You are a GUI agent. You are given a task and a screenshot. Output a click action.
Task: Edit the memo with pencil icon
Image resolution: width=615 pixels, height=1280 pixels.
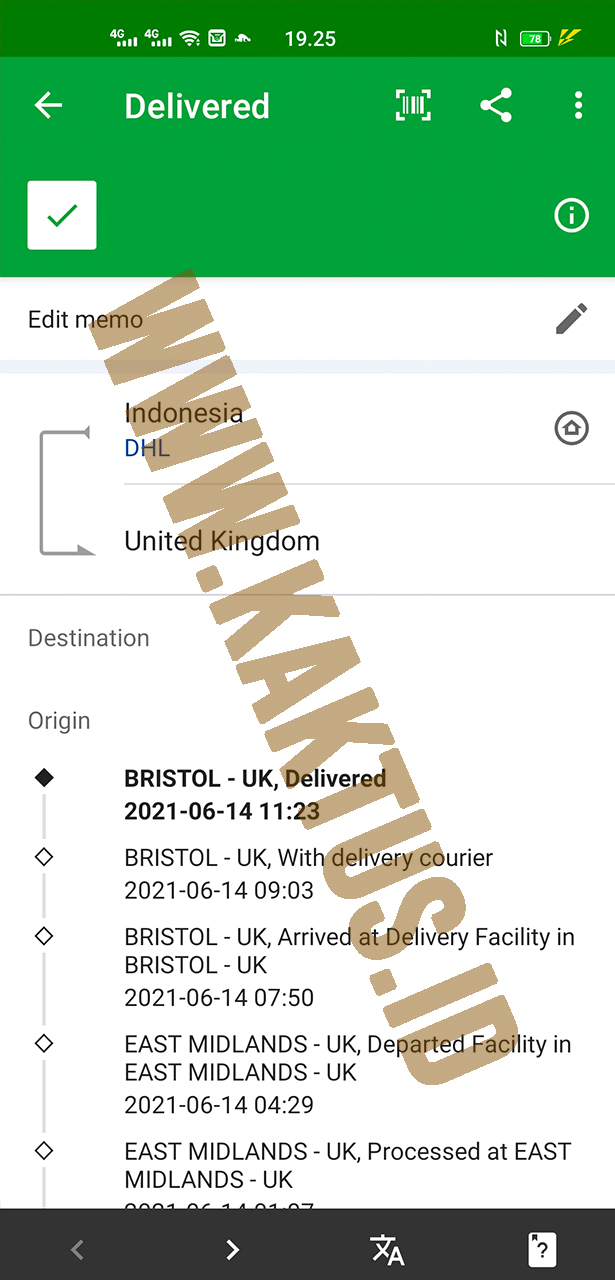click(571, 320)
